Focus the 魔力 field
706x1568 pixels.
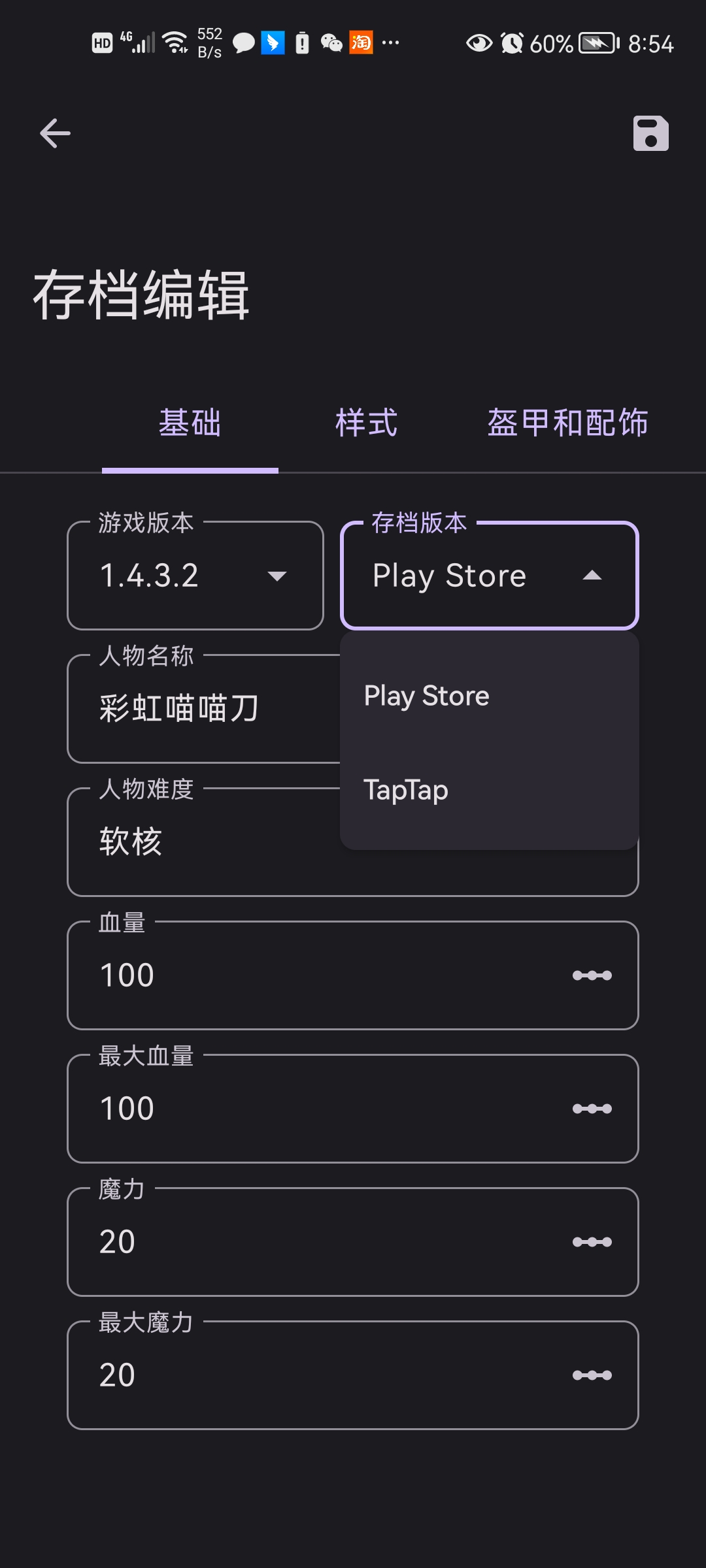314,1242
